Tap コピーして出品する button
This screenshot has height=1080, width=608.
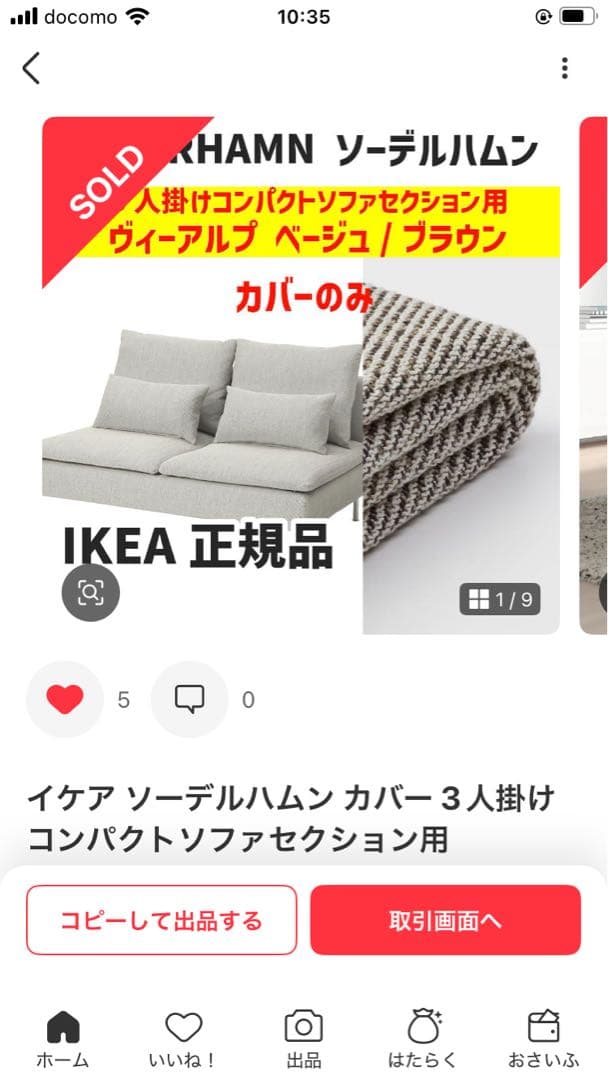(162, 920)
